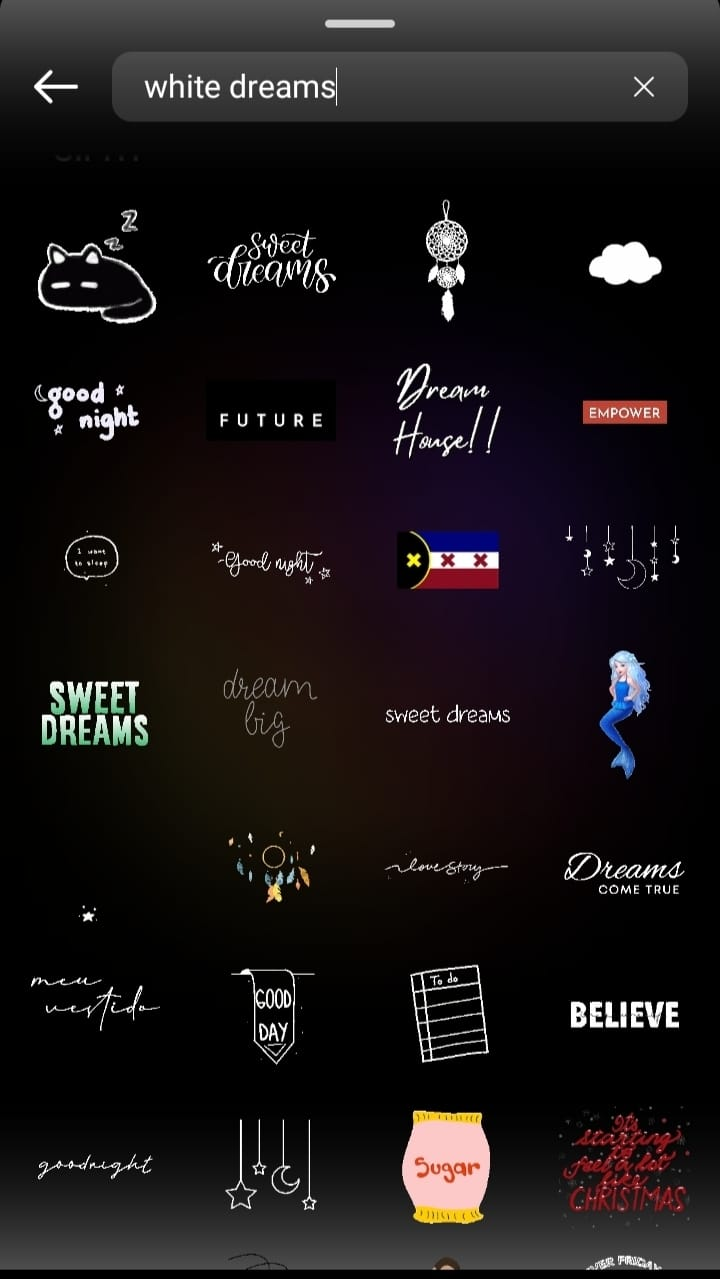The width and height of the screenshot is (720, 1279).
Task: Go back using the arrow icon
Action: click(x=56, y=87)
